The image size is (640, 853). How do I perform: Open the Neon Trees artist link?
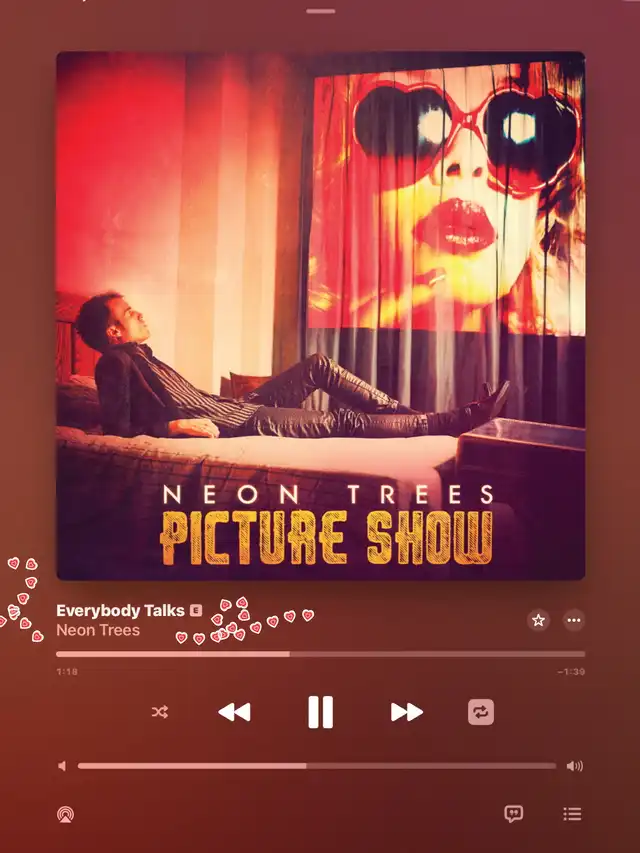click(98, 630)
